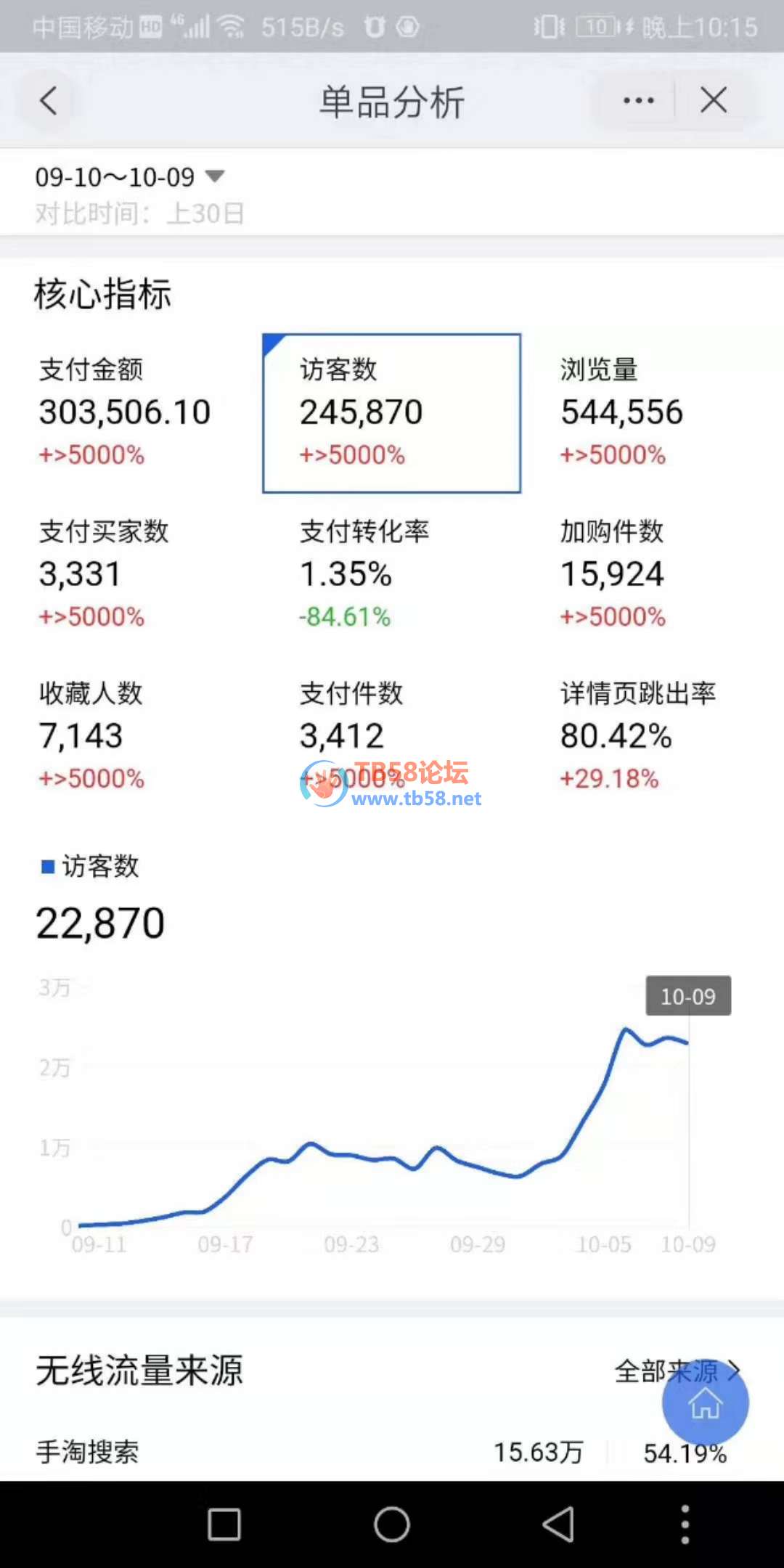Go back using the header arrow
This screenshot has height=1568, width=784.
coord(49,101)
